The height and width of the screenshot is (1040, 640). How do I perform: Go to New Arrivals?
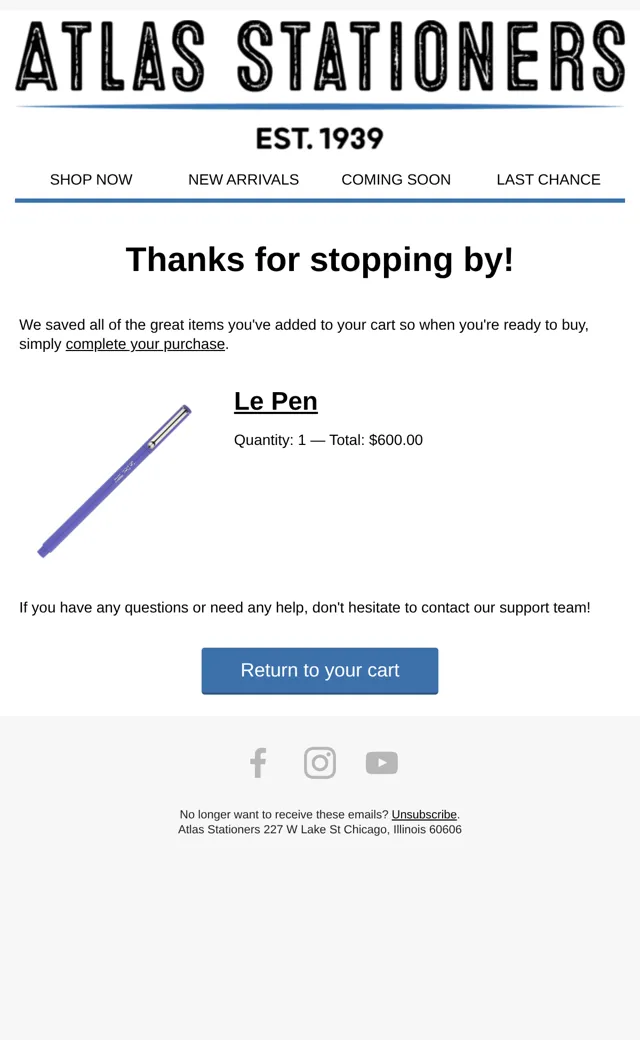click(243, 180)
